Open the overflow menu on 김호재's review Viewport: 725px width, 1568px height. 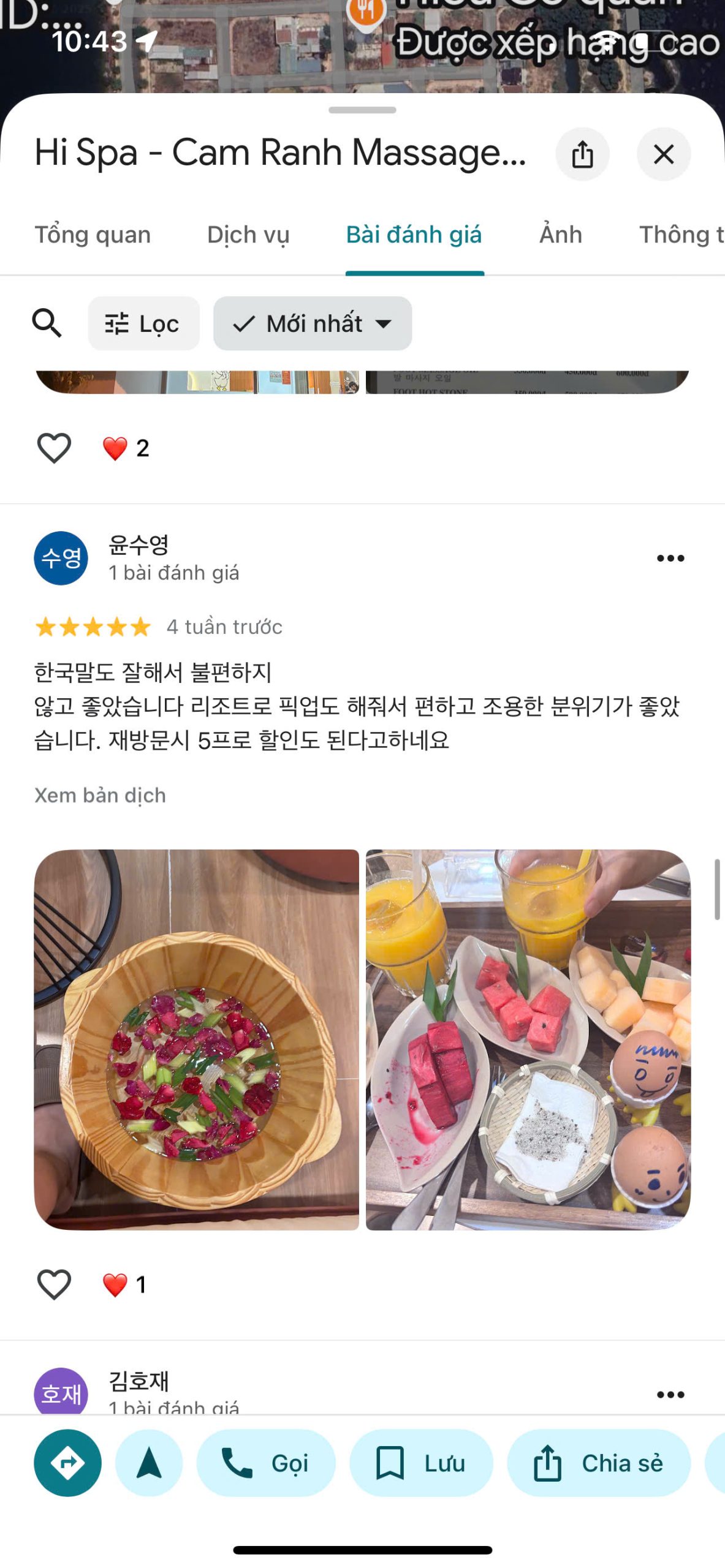[x=670, y=1395]
